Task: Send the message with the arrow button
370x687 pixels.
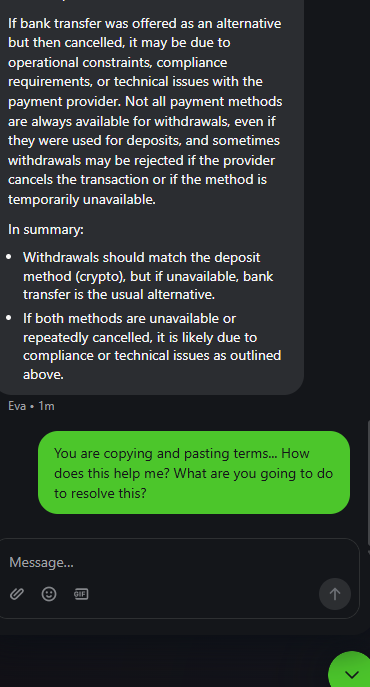Action: pos(335,594)
